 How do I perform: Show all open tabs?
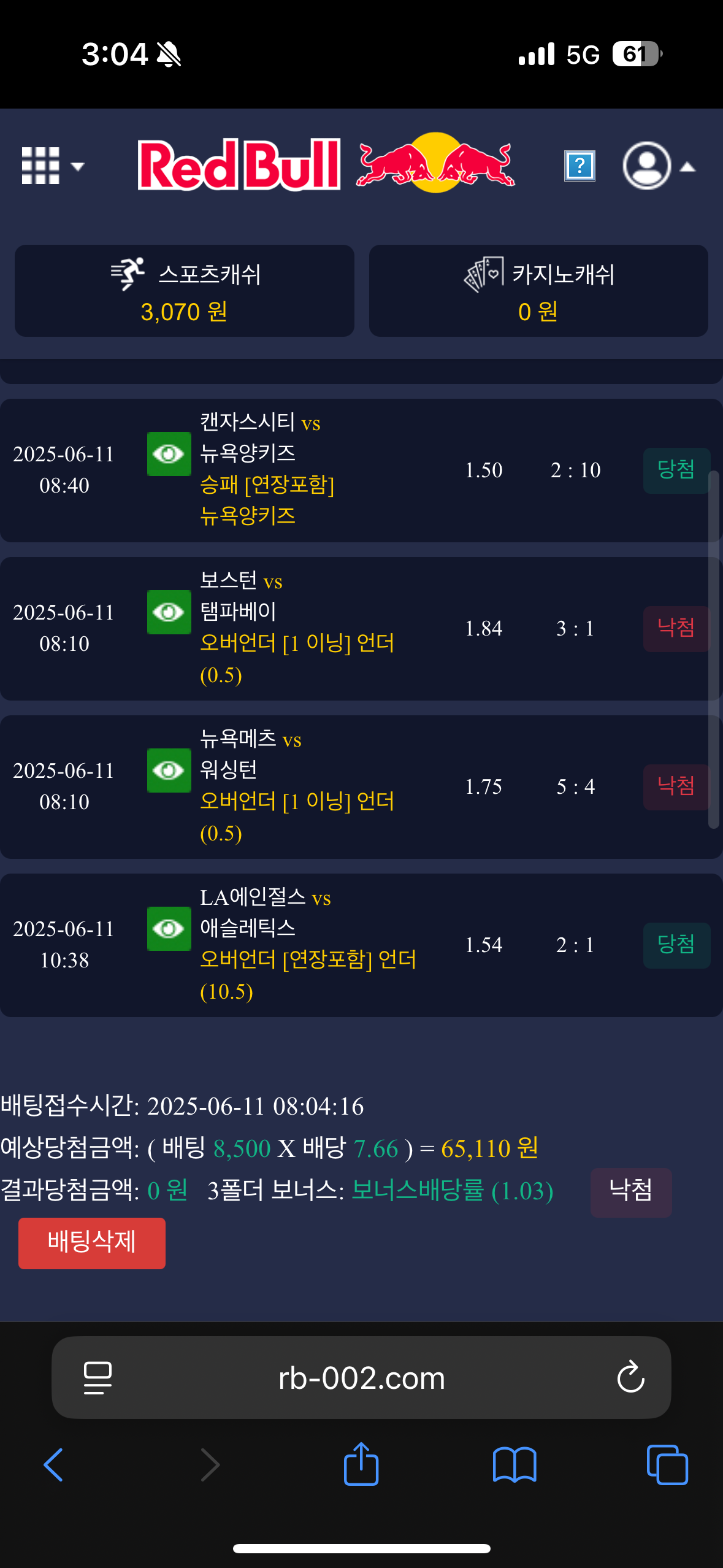(x=667, y=1465)
